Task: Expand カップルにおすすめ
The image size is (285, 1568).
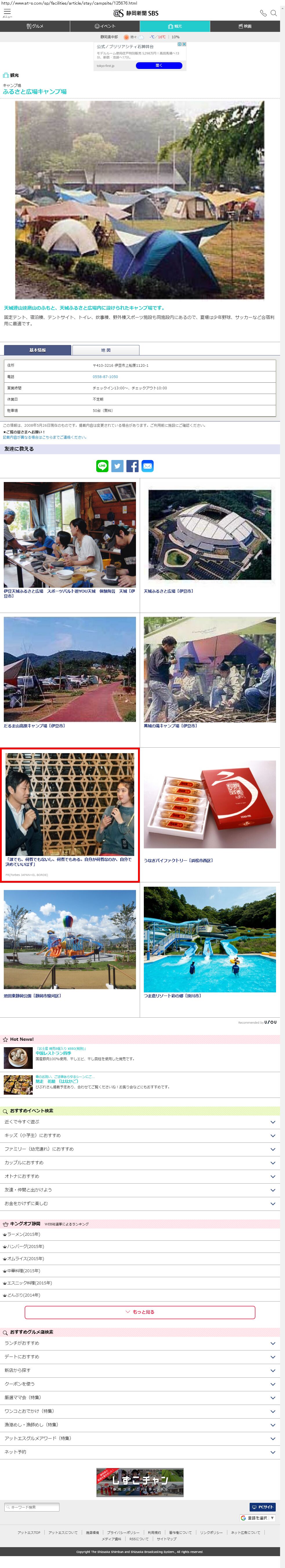Action: click(x=140, y=1163)
